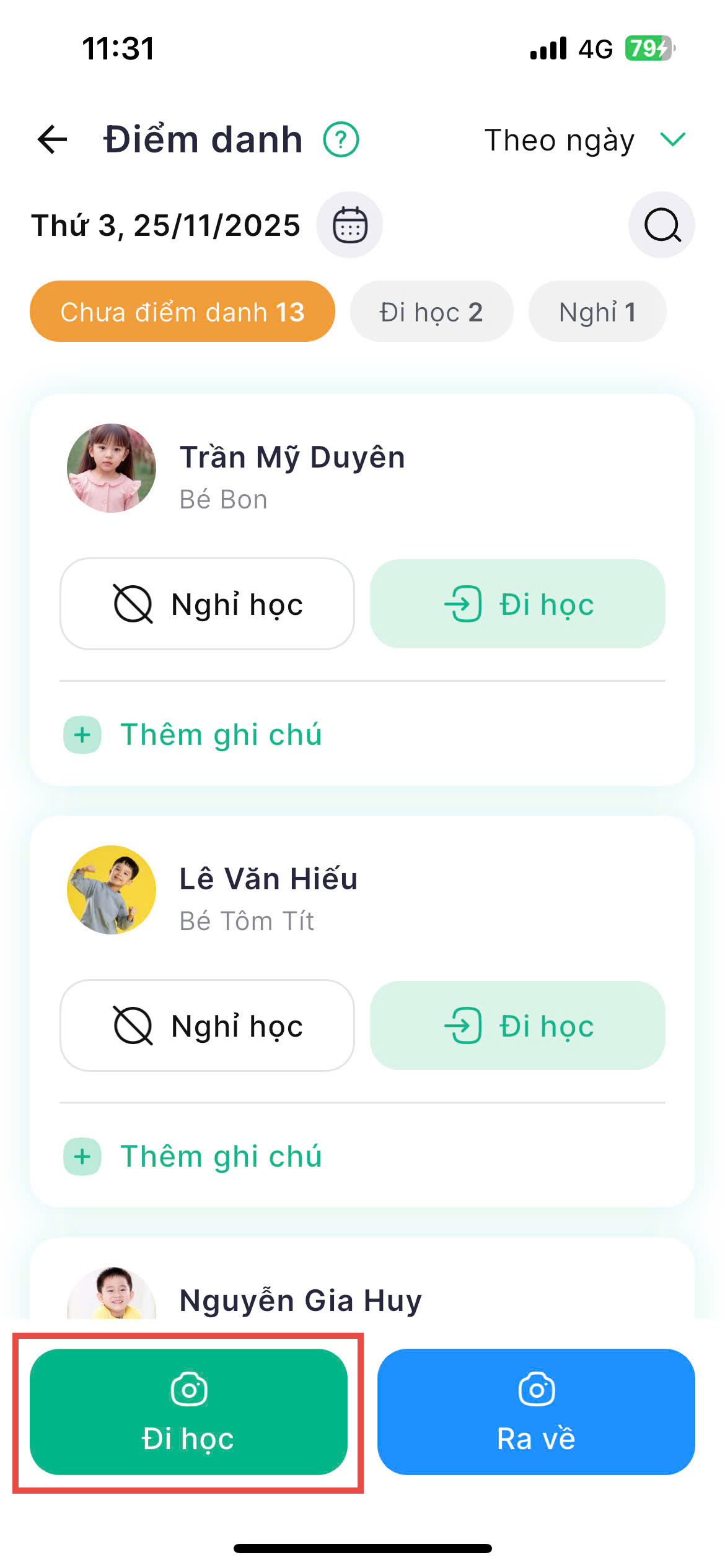
Task: Open the help icon beside Điểm danh
Action: coord(341,139)
